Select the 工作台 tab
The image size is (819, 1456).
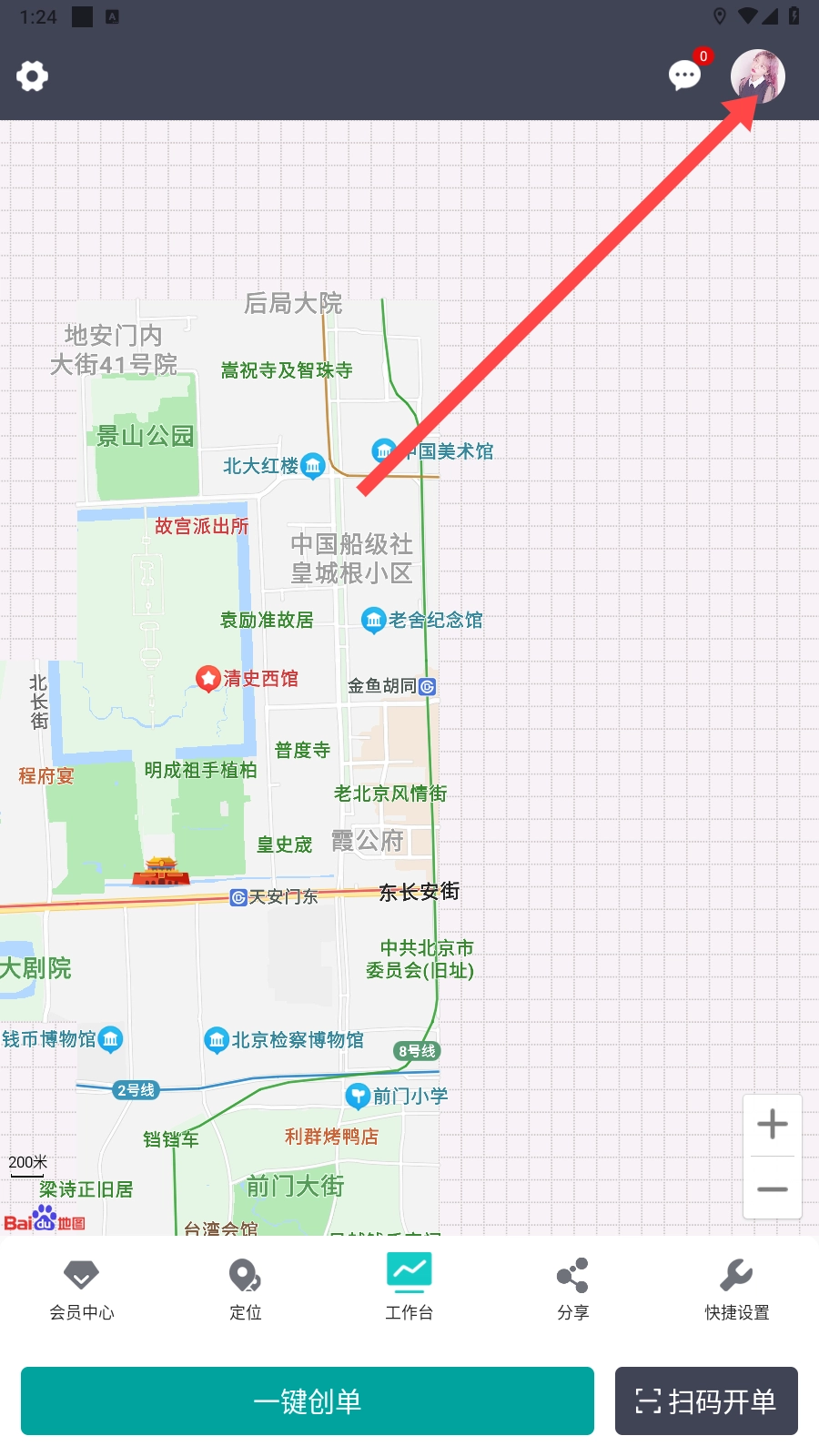coord(409,1288)
